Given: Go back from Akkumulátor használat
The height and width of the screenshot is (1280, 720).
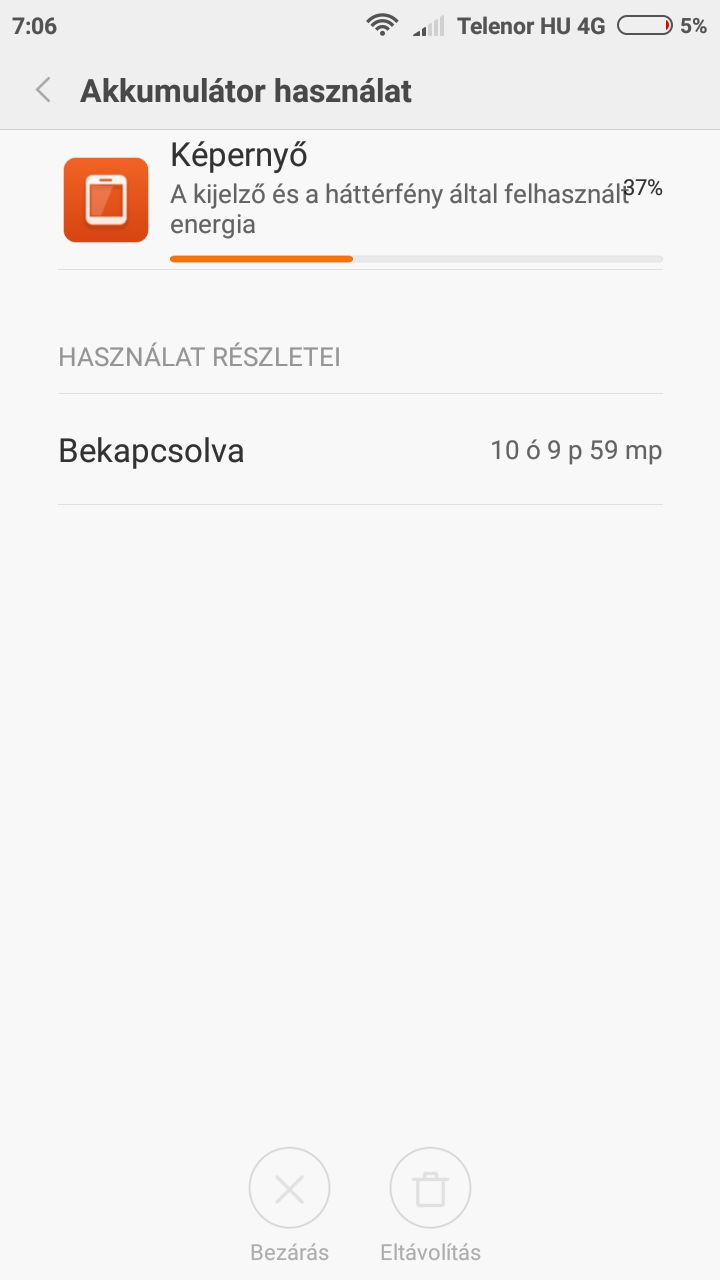Looking at the screenshot, I should [43, 90].
